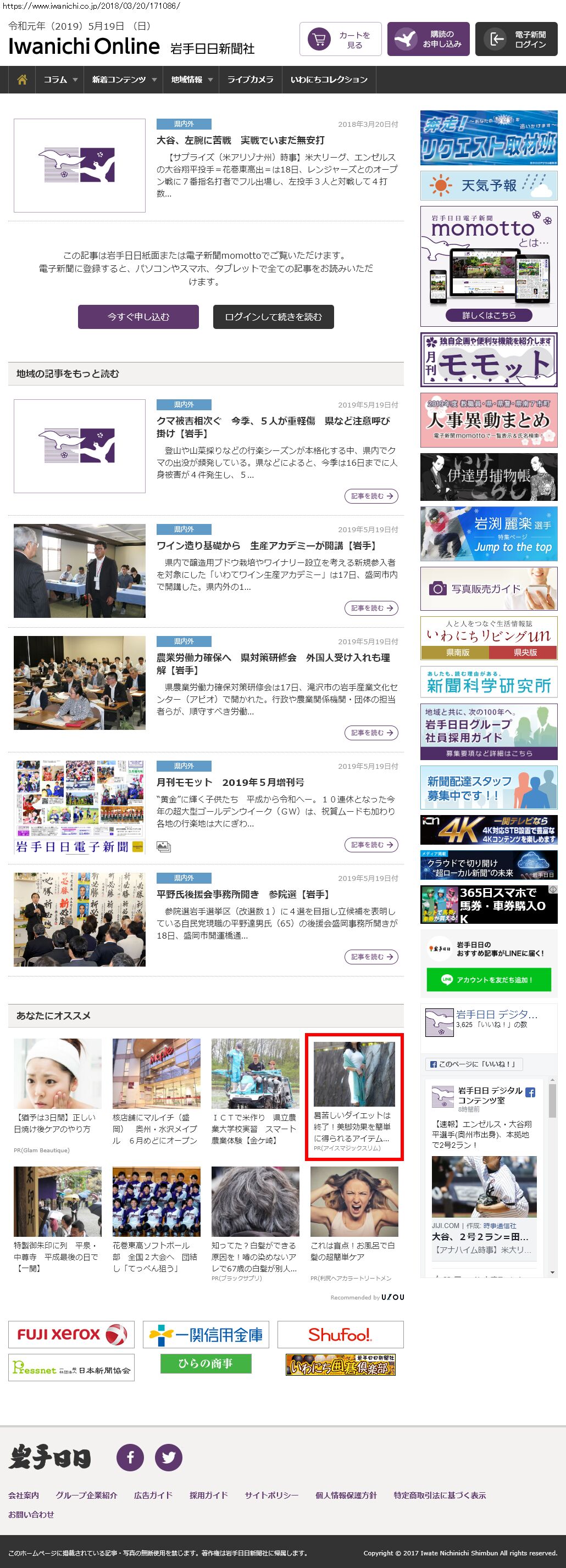Tap 今すぐ申し込む button
Viewport: 566px width, 1568px height.
click(x=138, y=316)
